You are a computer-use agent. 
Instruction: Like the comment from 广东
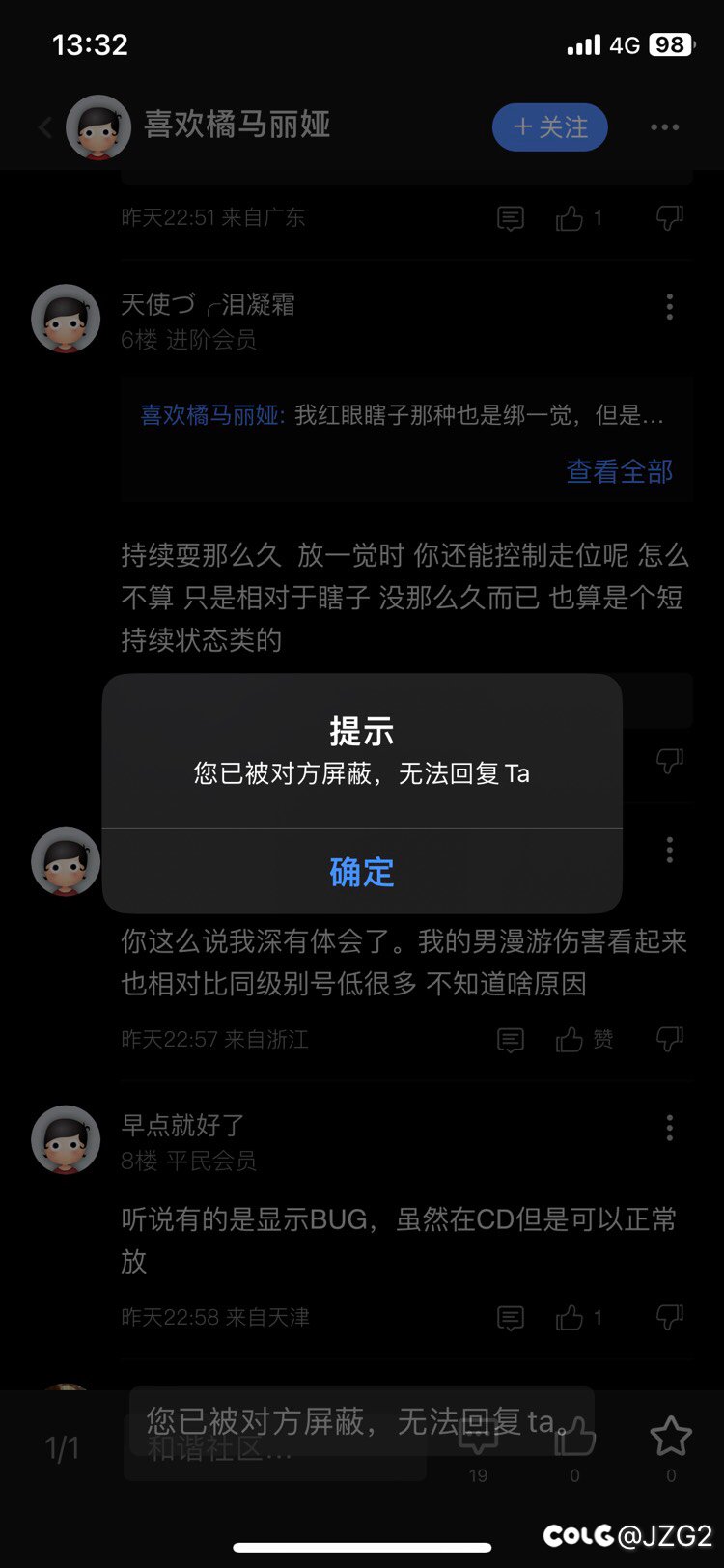[571, 218]
